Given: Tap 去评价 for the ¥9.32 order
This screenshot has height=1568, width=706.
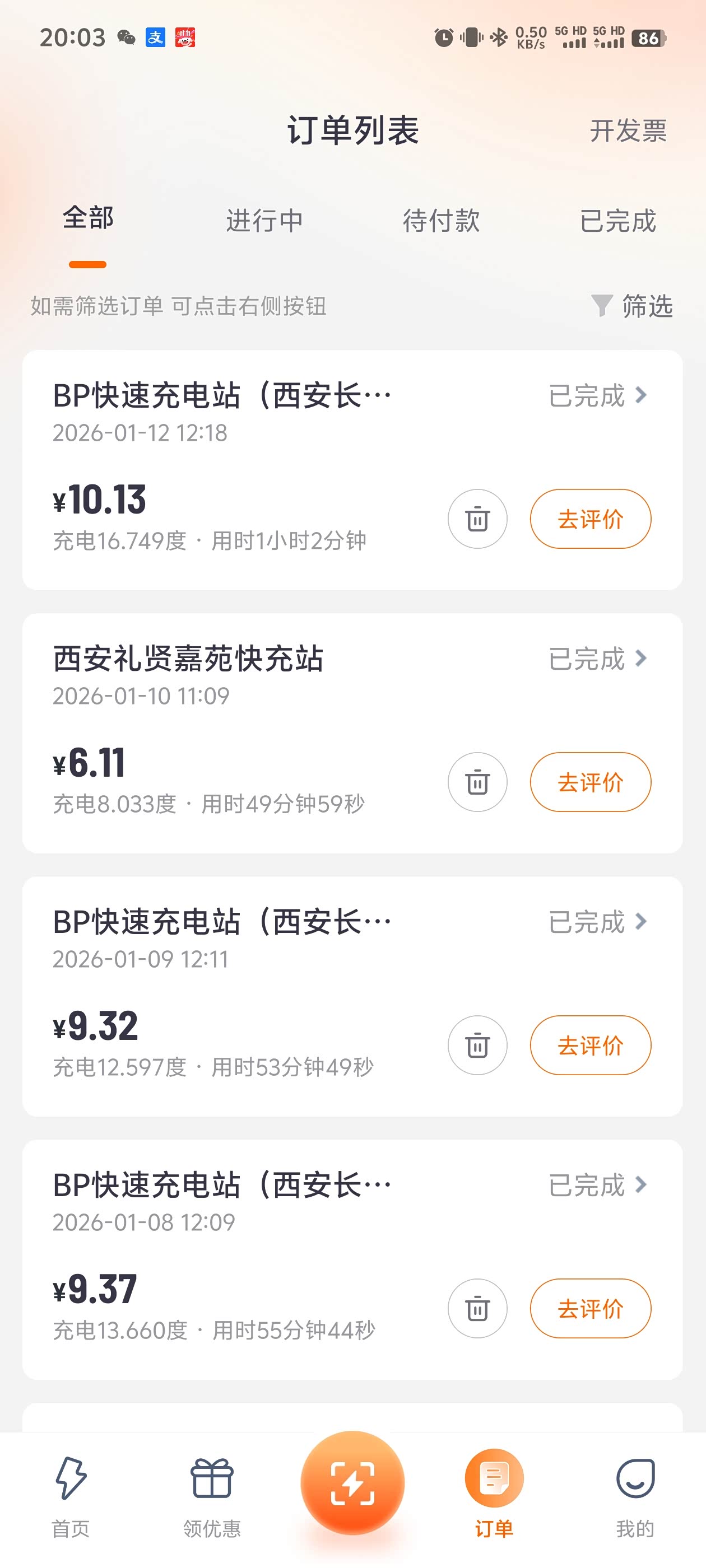Looking at the screenshot, I should point(590,1045).
